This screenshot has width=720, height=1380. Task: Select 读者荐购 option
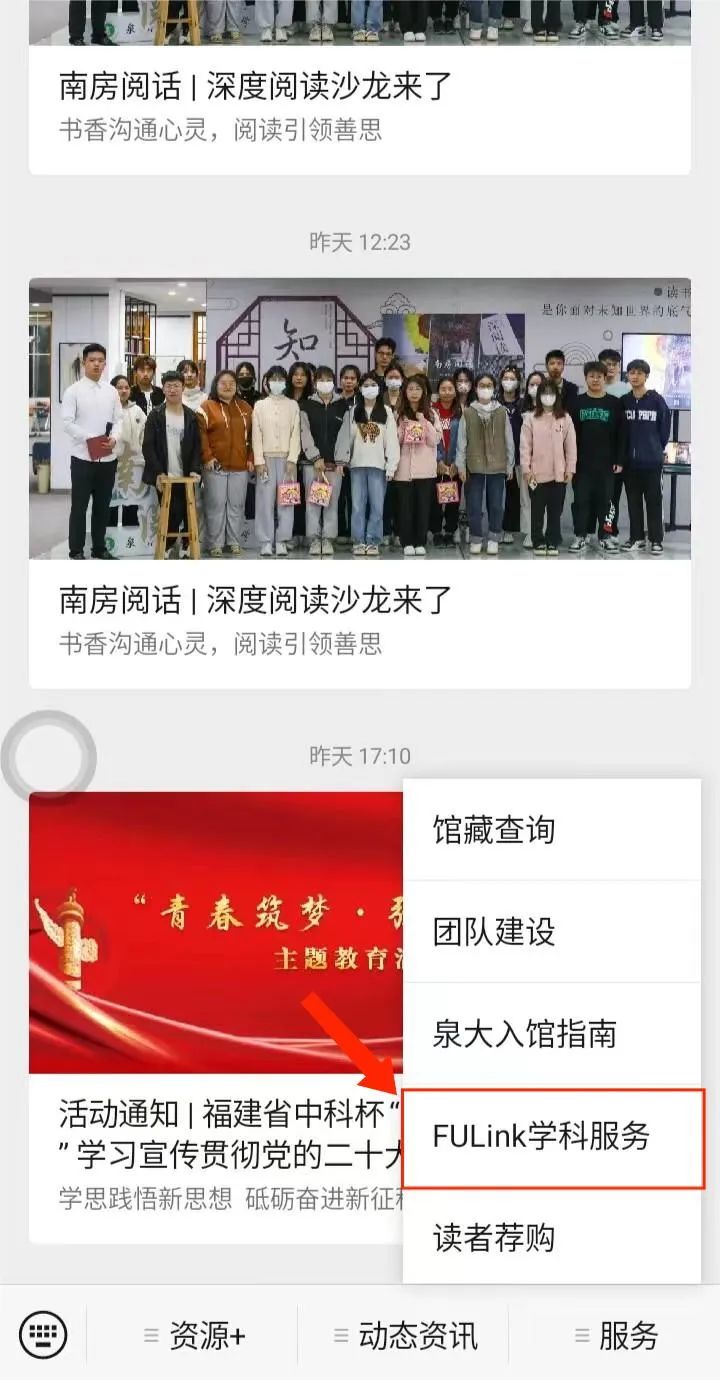pos(552,1237)
